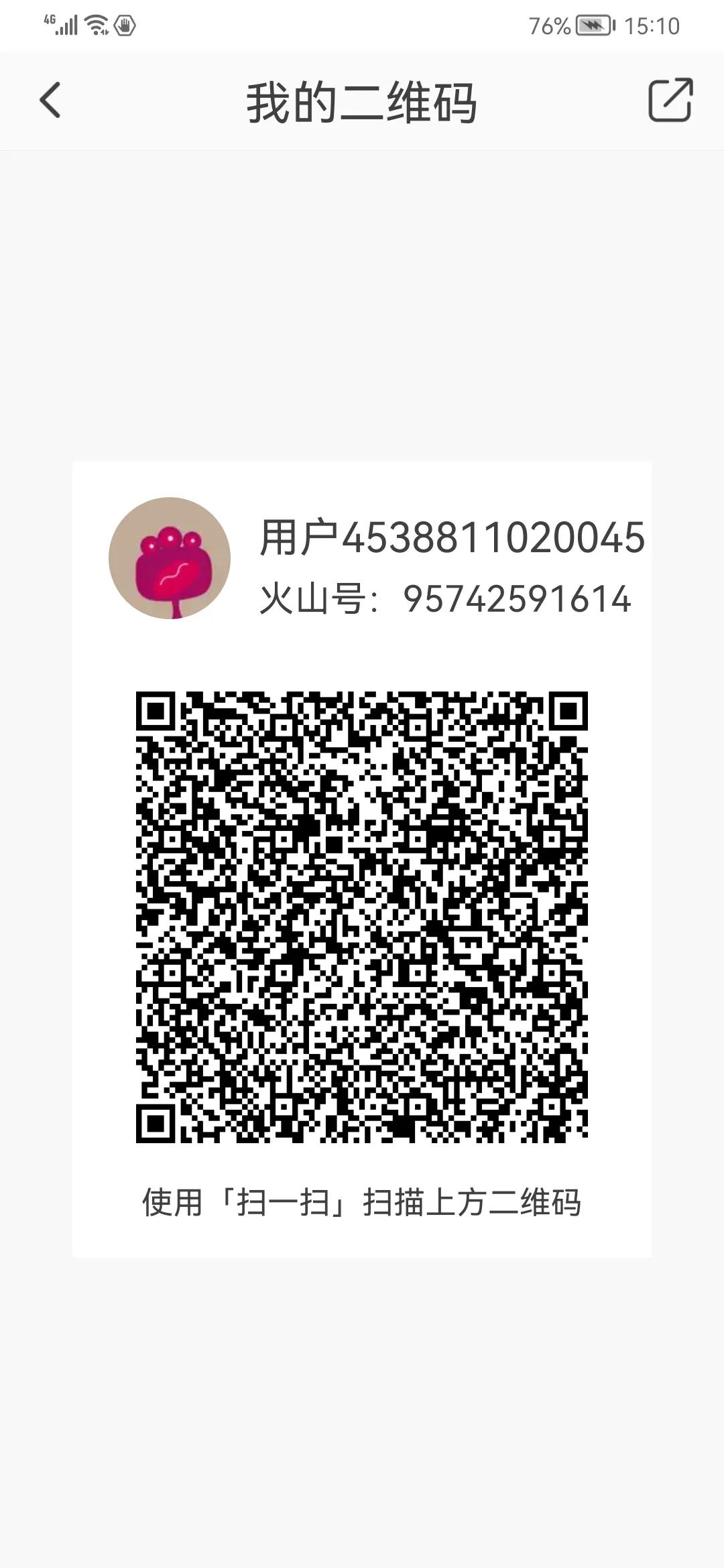Tap the 我的二维码 title text
The height and width of the screenshot is (1568, 724).
point(362,102)
